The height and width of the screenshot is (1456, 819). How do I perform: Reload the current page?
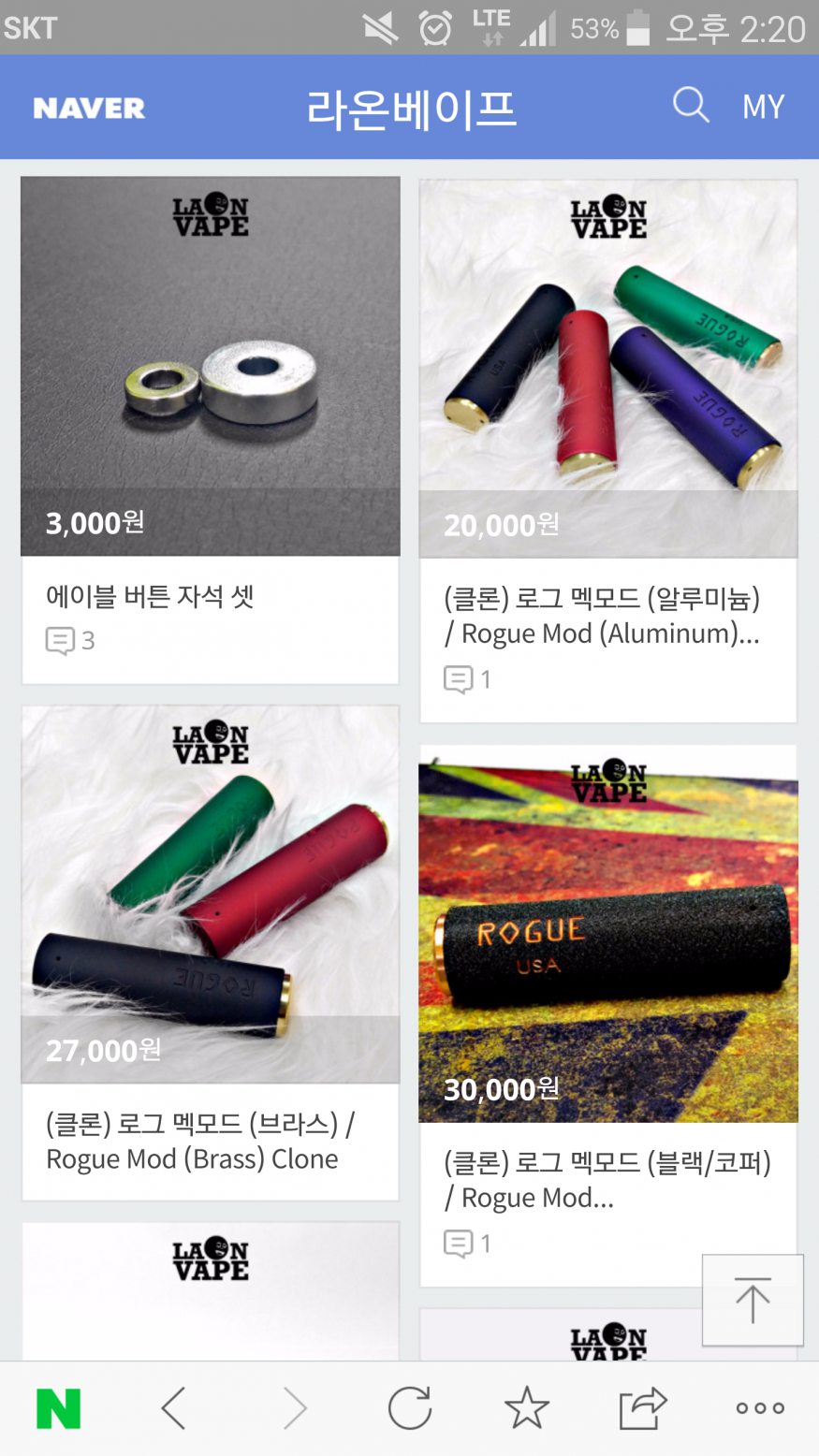[x=410, y=1408]
